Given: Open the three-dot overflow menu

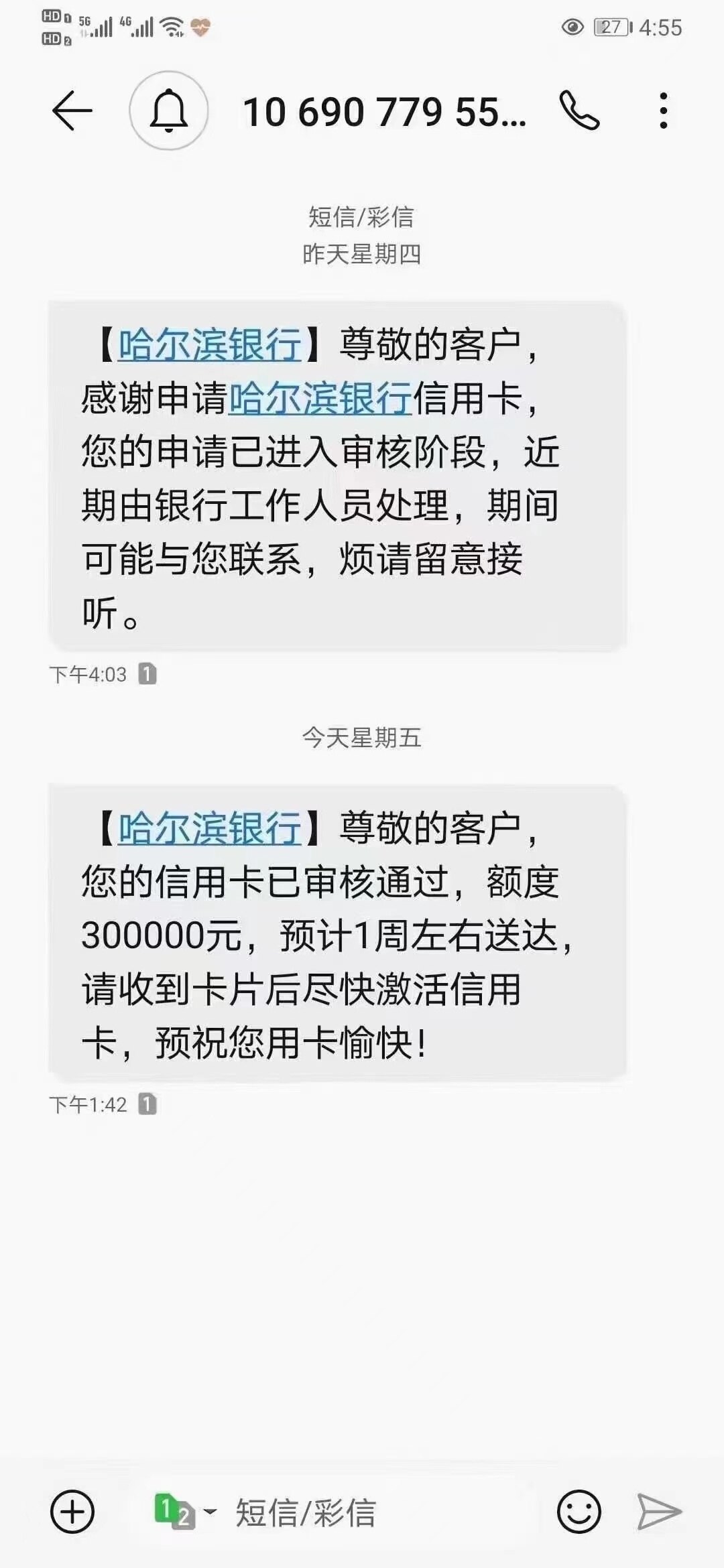Looking at the screenshot, I should [663, 111].
